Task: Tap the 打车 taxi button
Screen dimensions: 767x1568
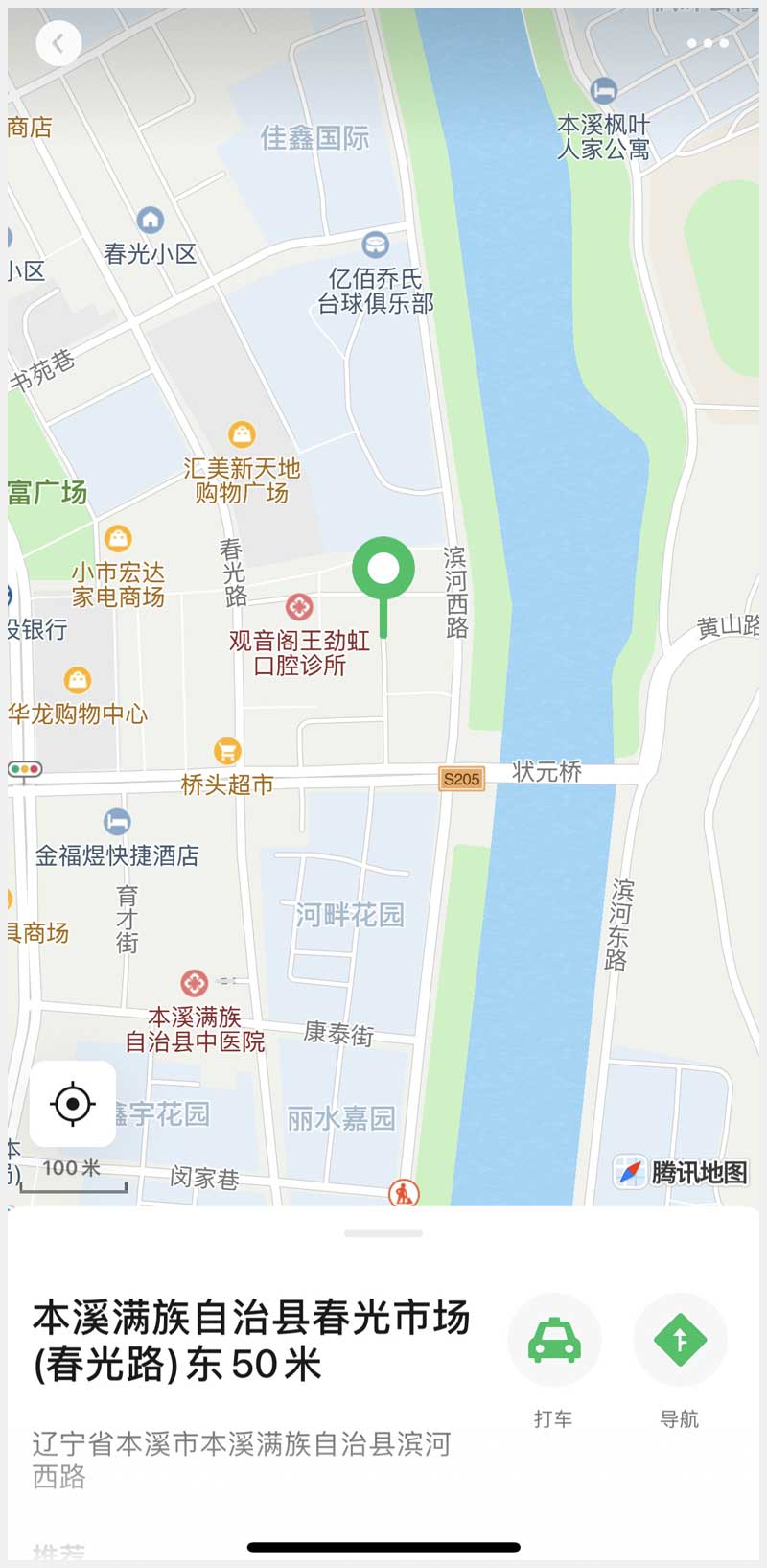Action: tap(554, 1341)
